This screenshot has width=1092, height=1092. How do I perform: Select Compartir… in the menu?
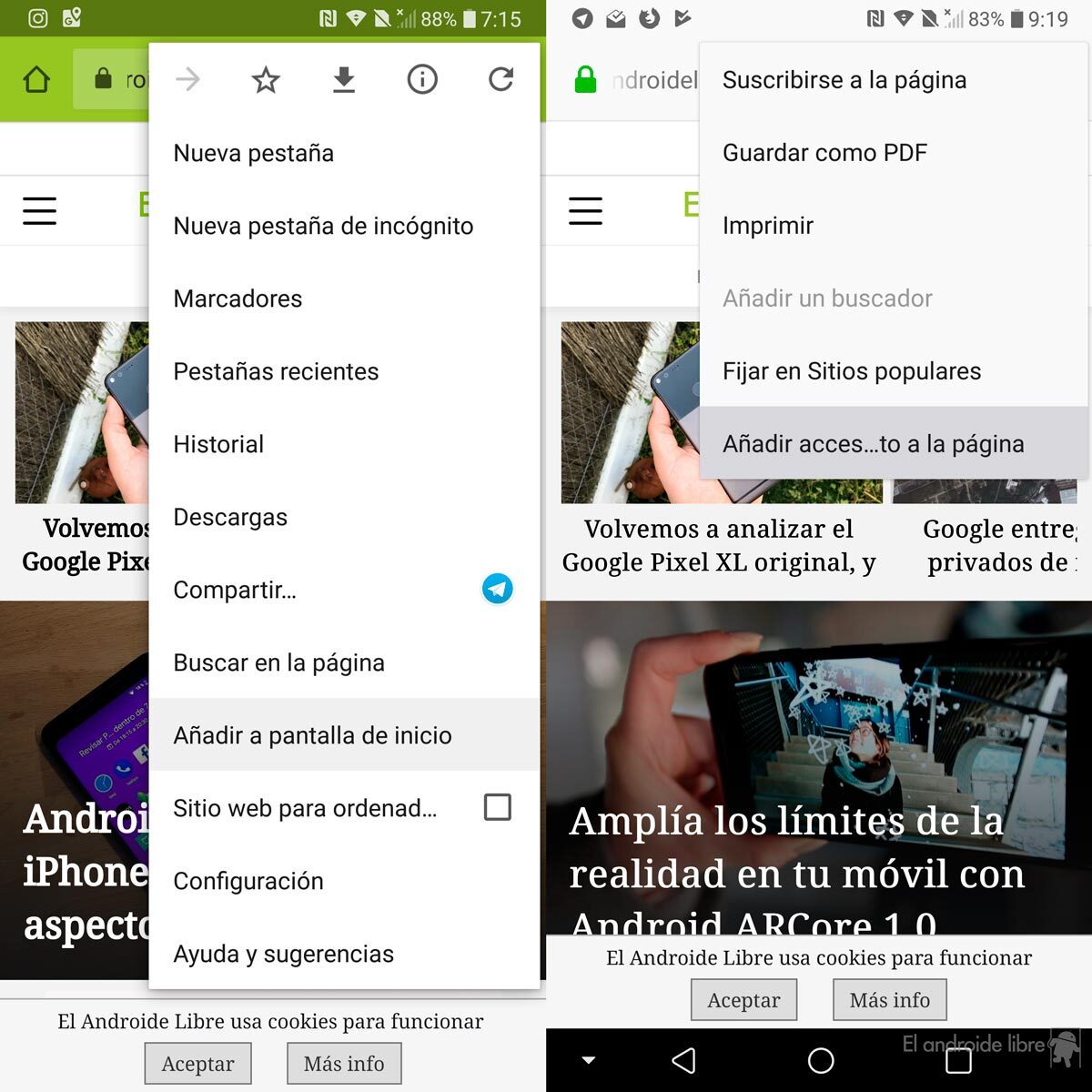coord(235,590)
